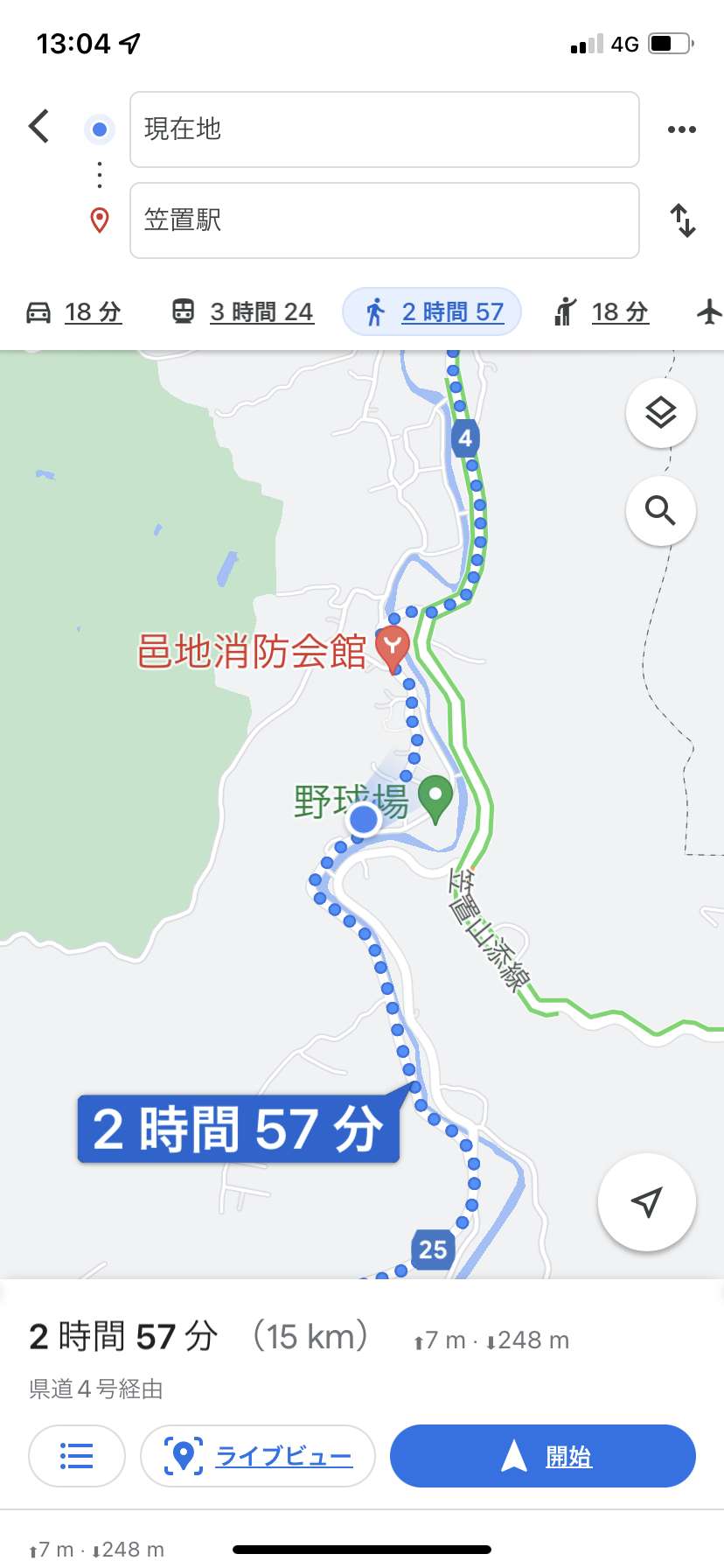
Task: Switch to driving mode, 18 分
Action: click(73, 312)
